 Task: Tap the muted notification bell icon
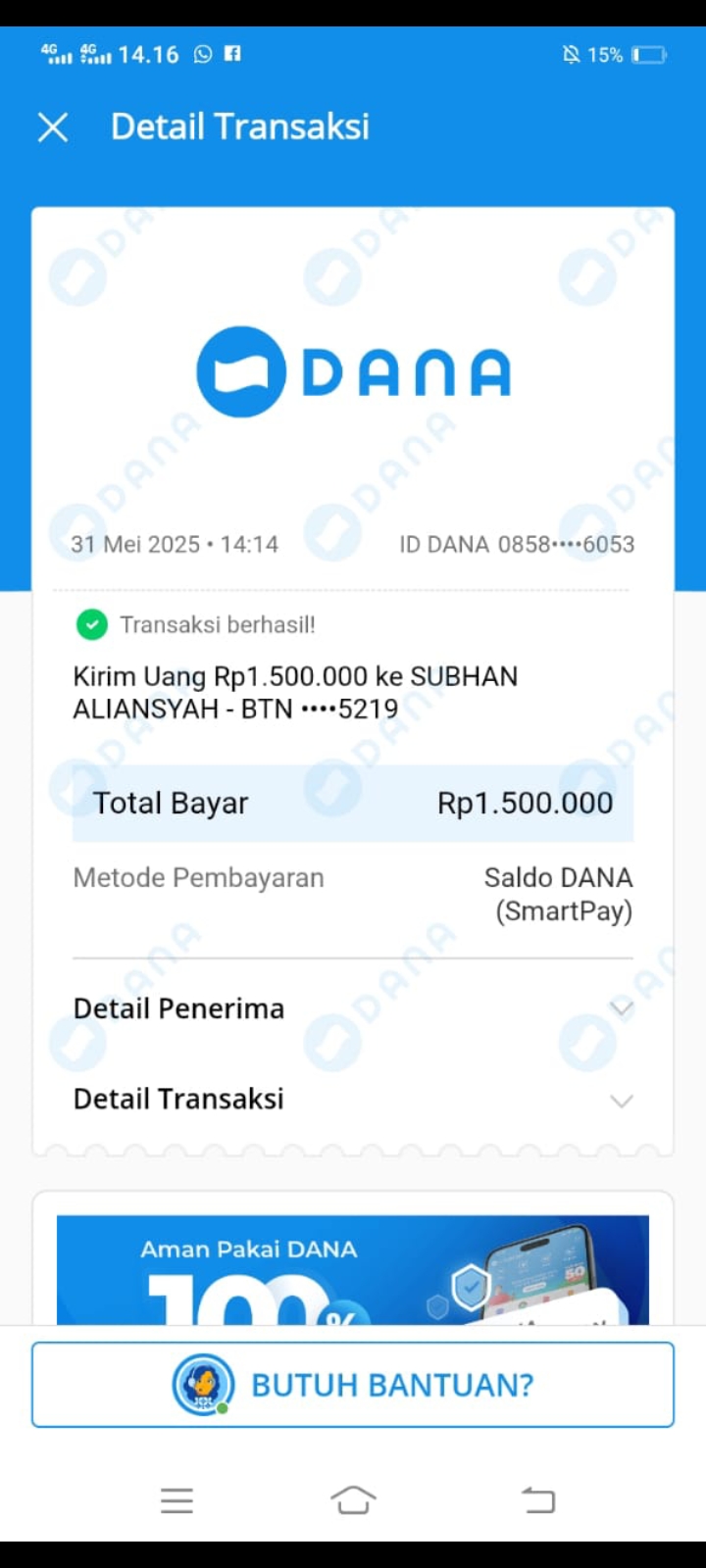click(x=572, y=55)
